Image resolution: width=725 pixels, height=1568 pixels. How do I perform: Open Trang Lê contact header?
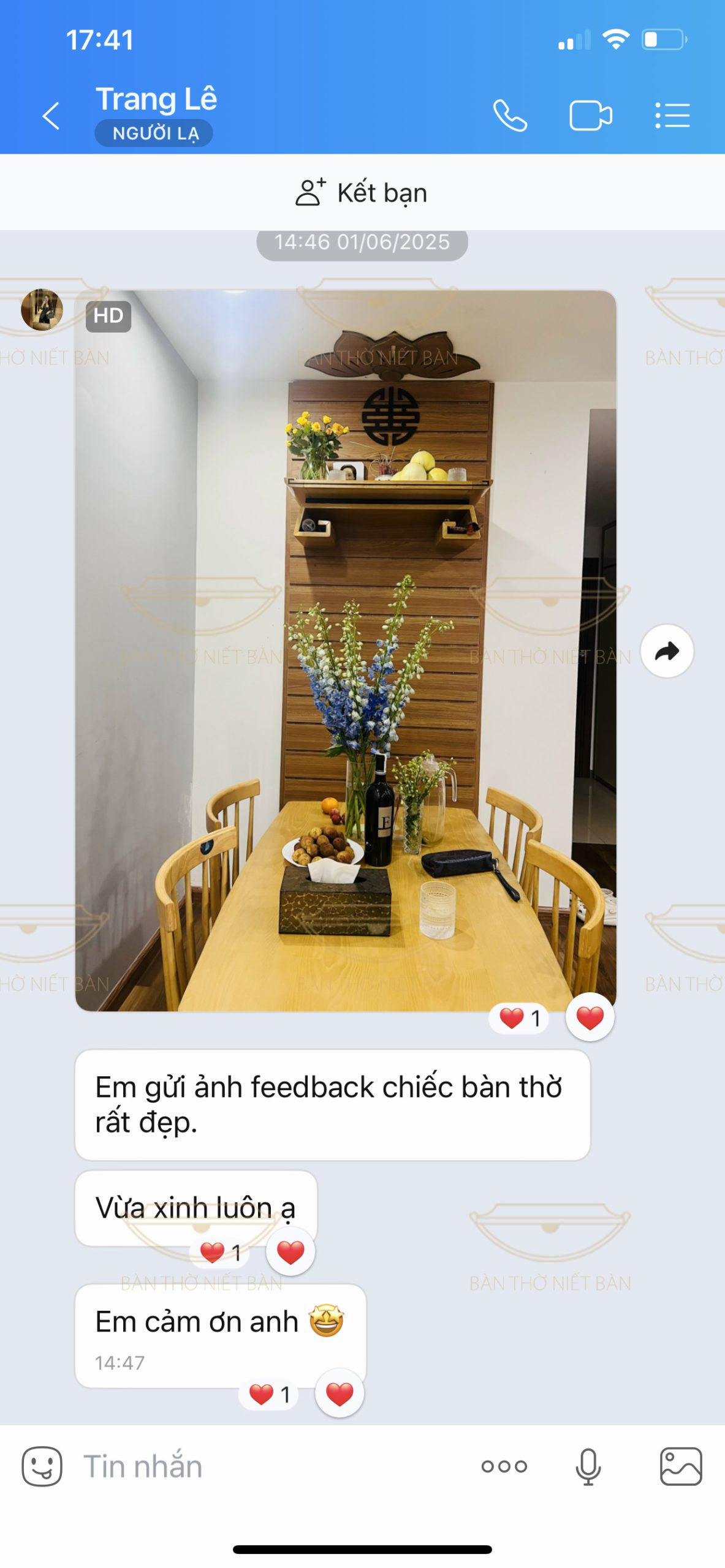coord(156,99)
